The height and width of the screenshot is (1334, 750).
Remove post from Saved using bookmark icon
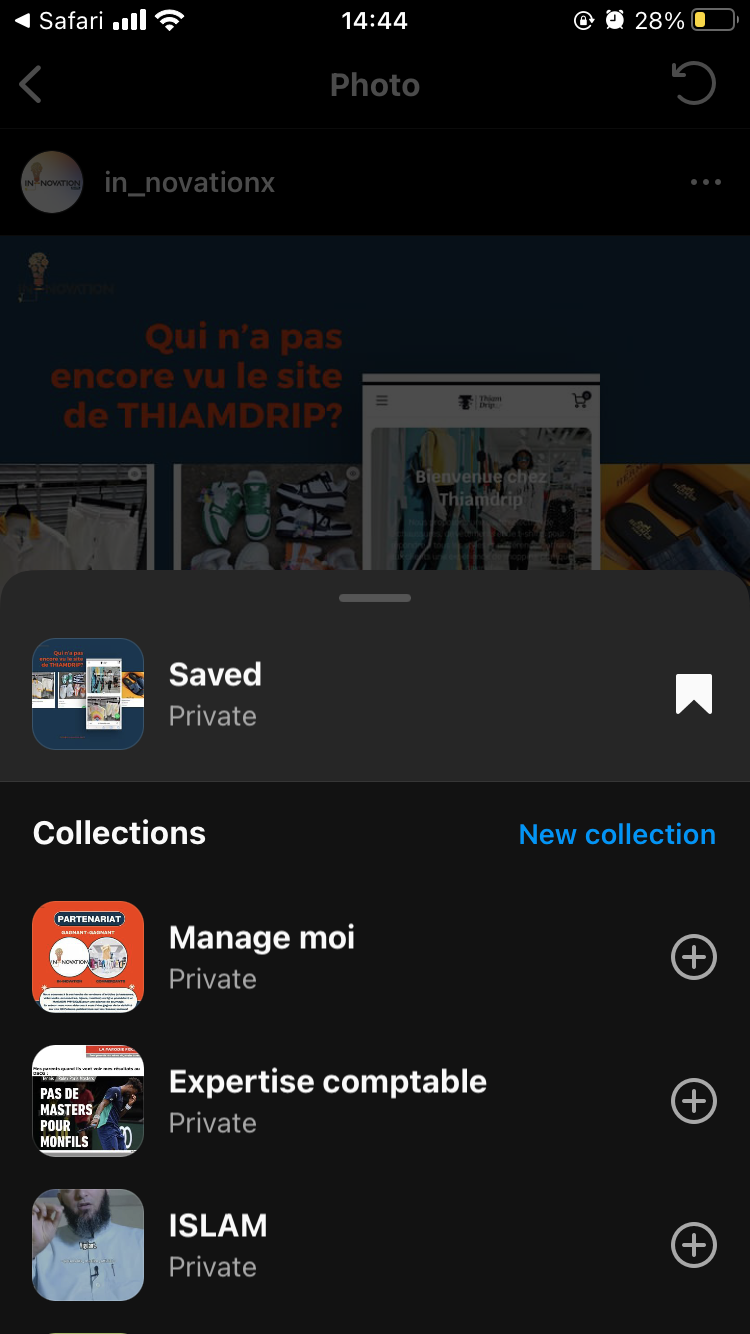[x=693, y=694]
